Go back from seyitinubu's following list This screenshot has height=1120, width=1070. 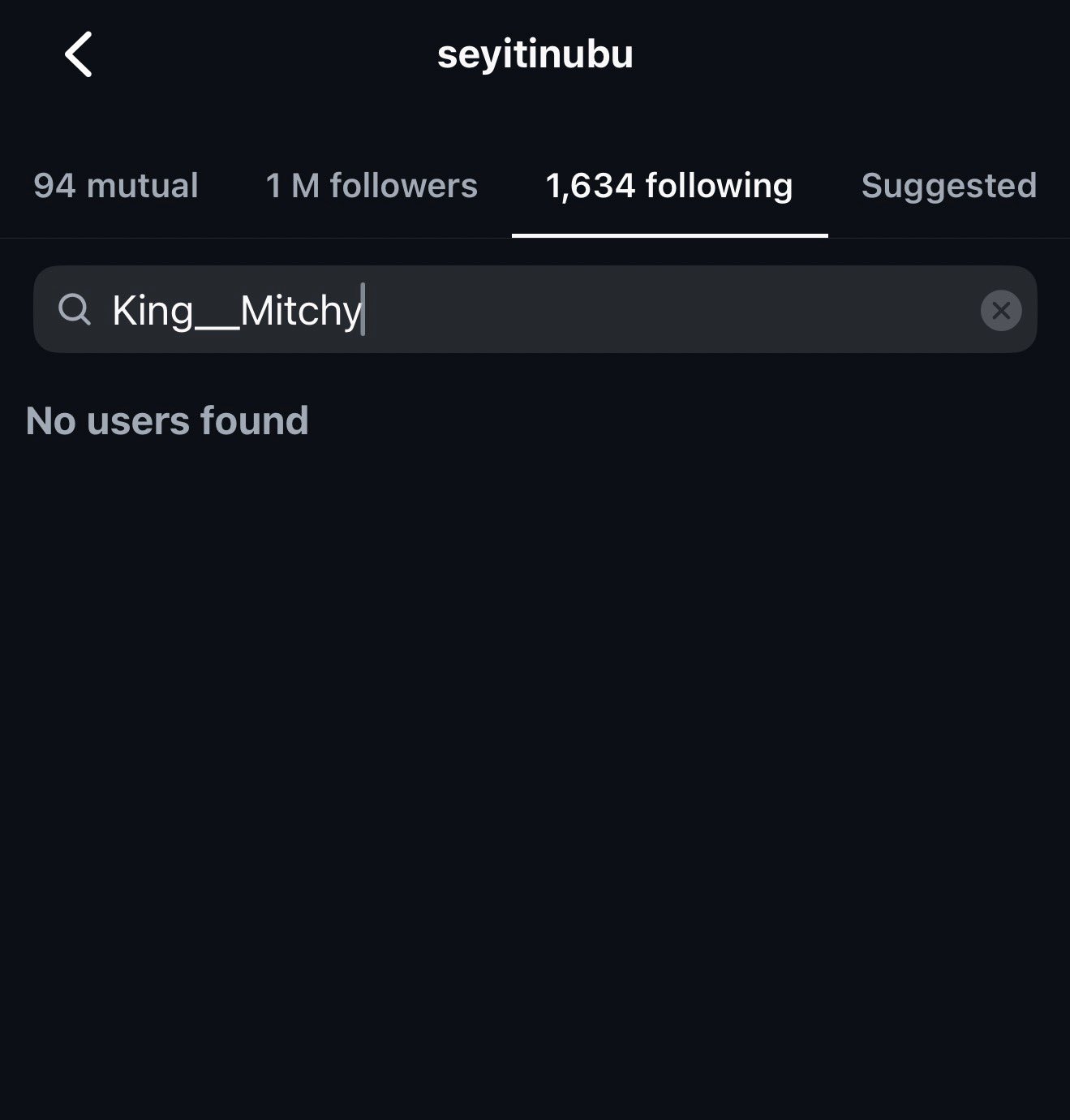[x=79, y=55]
